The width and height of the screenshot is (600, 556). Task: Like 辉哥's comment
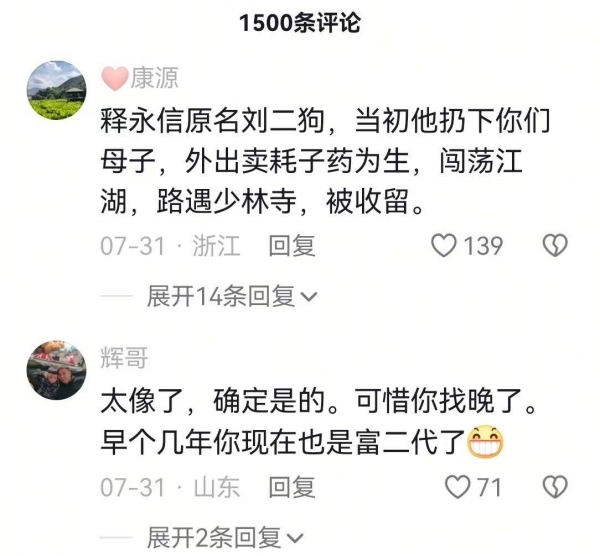pos(458,487)
